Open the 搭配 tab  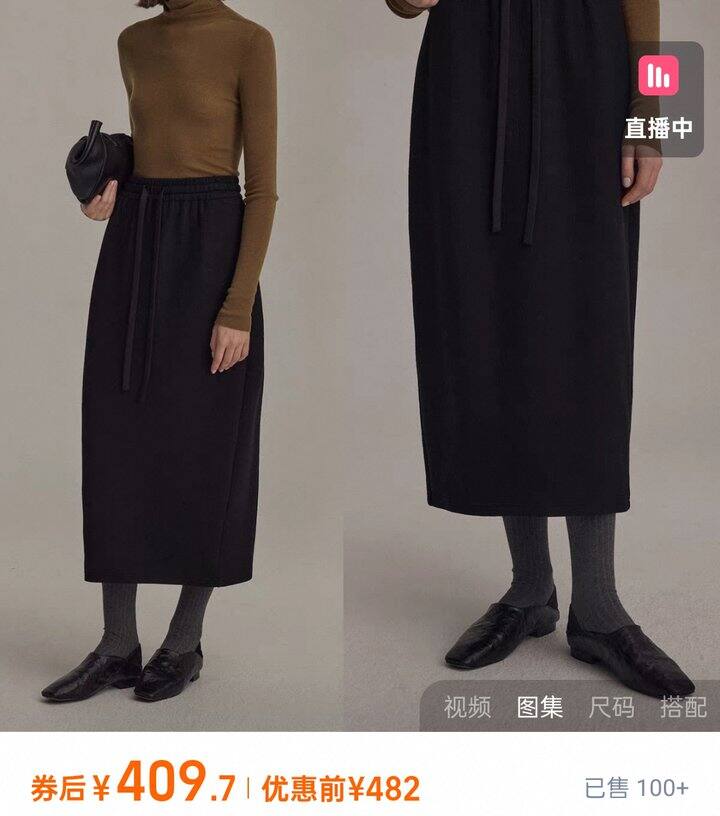click(683, 707)
